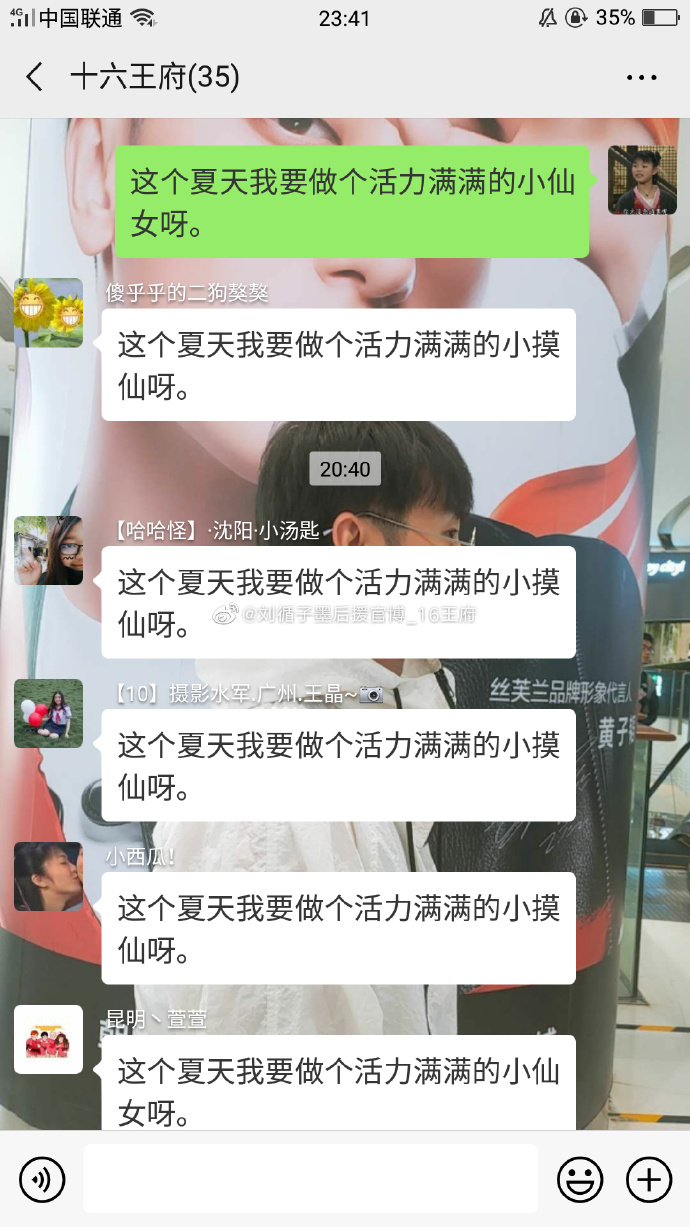This screenshot has height=1227, width=690.
Task: Open avatar of 【10】摄影水军.广州.王晶
Action: click(48, 713)
